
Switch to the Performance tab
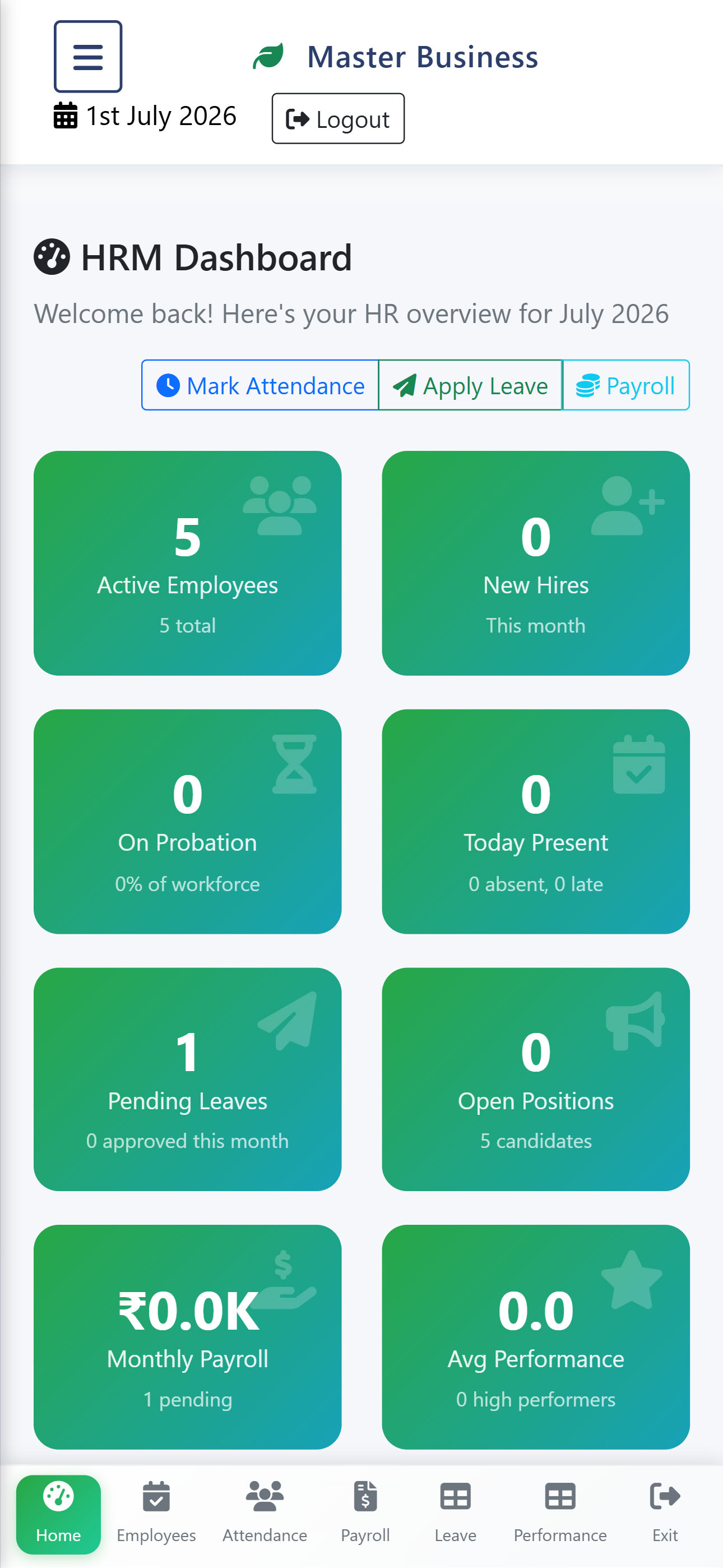[x=560, y=1514]
